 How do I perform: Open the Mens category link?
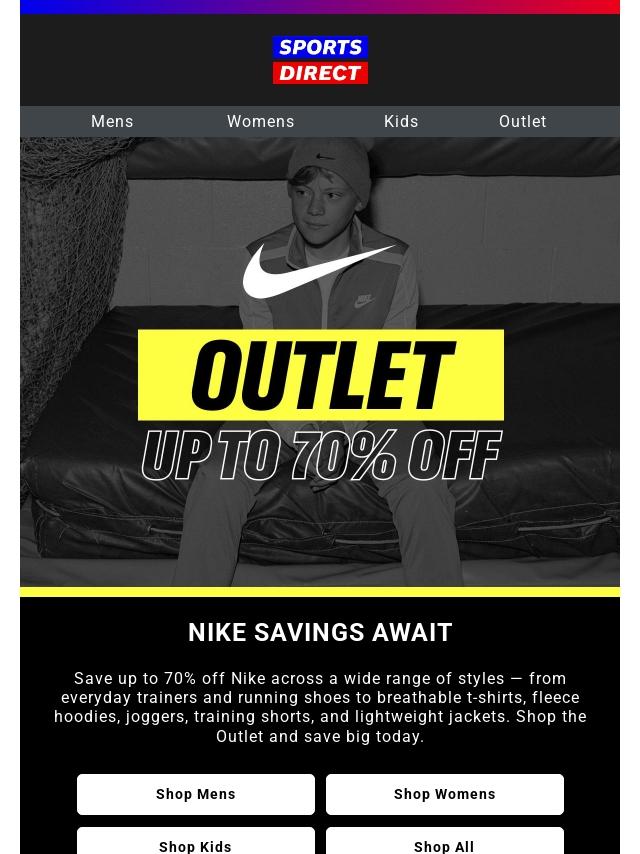(112, 121)
